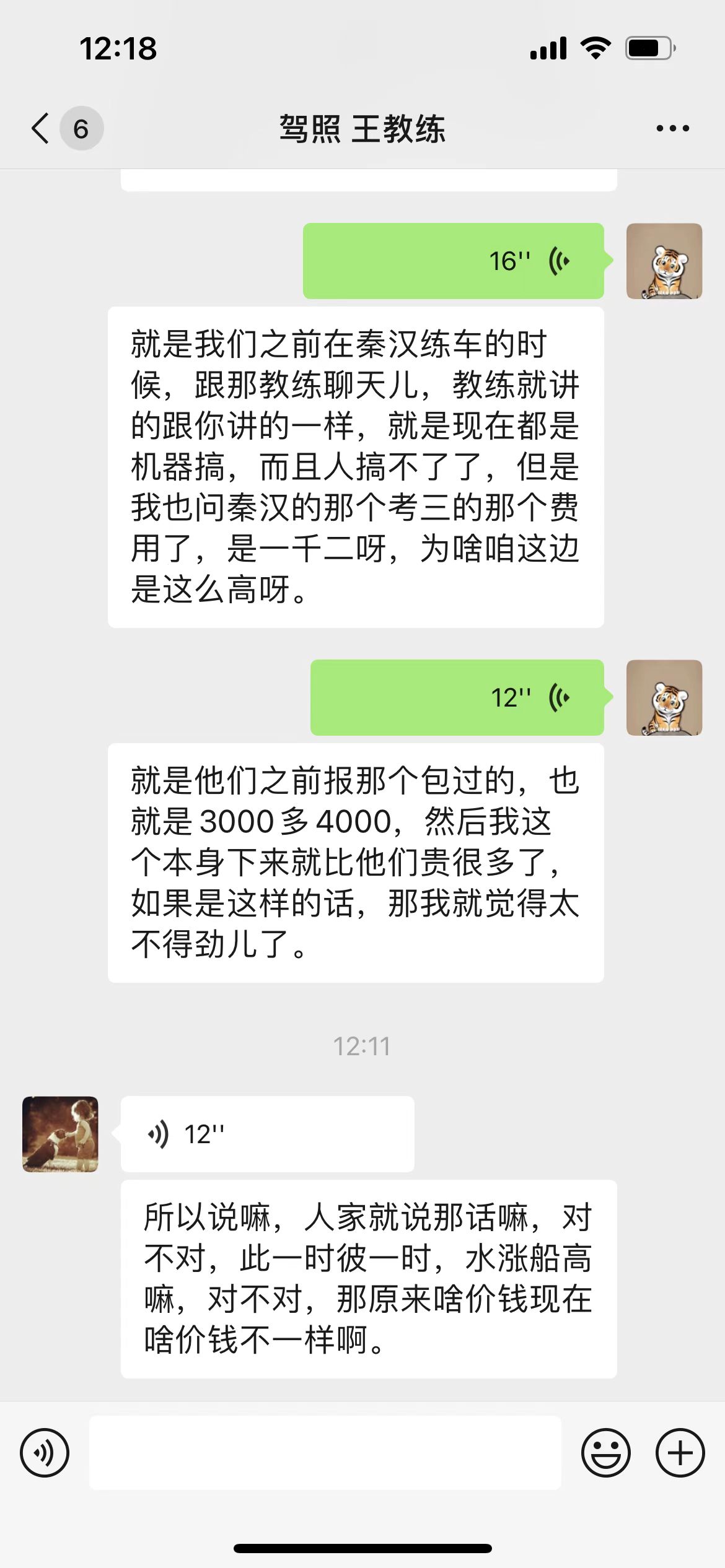Open the plus attachments menu
Image resolution: width=725 pixels, height=1568 pixels.
[680, 1453]
